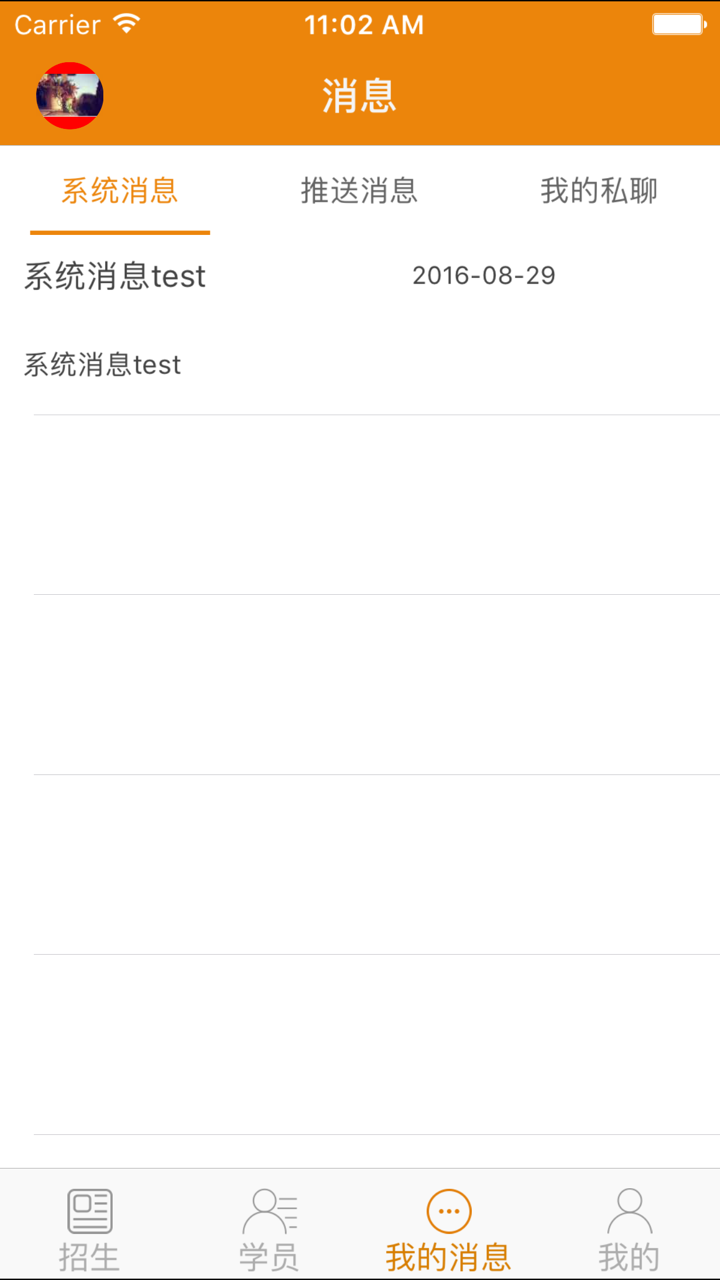Viewport: 720px width, 1280px height.
Task: Switch to the 我的私聊 tab
Action: click(x=598, y=192)
